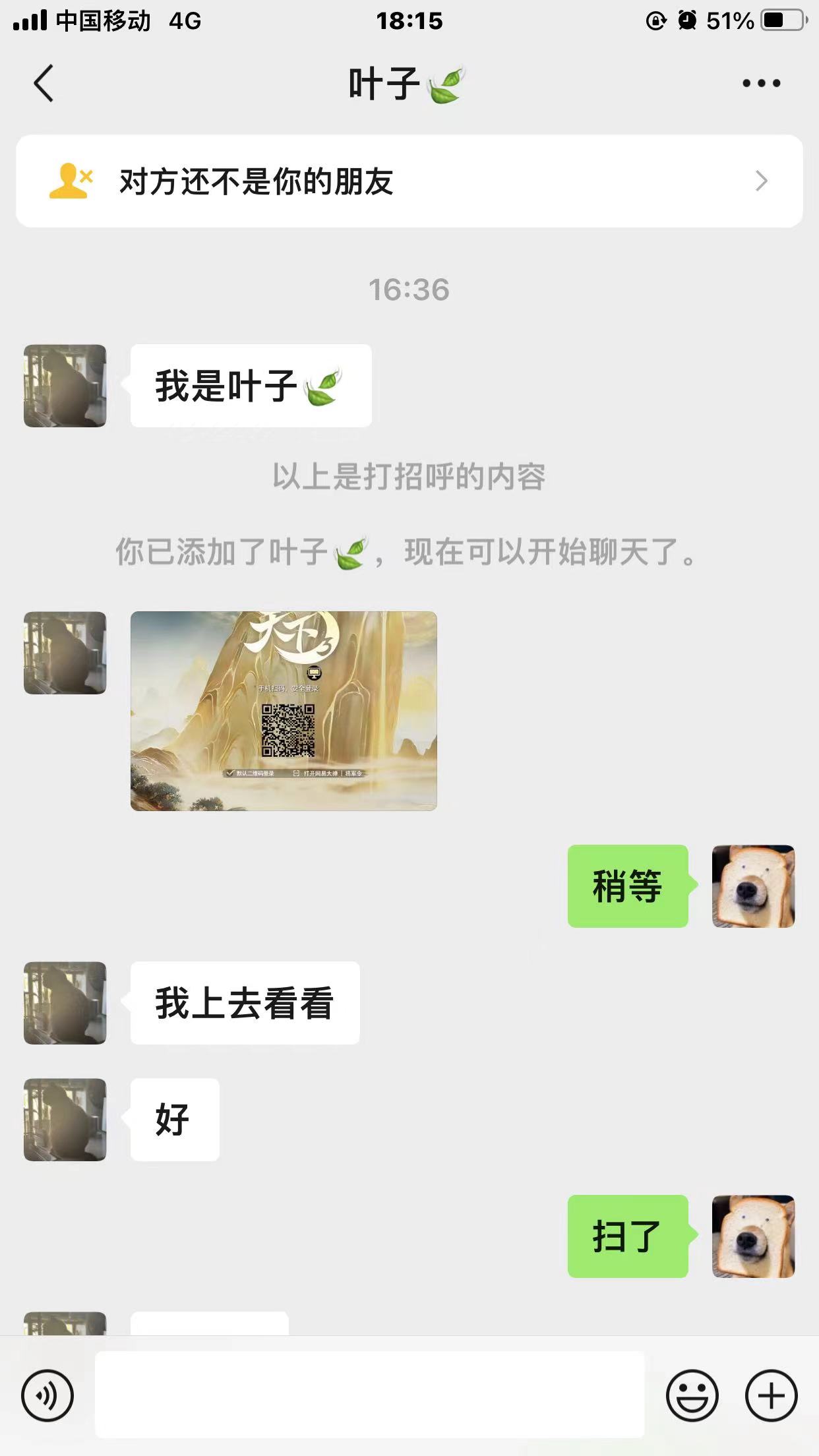View 叶子's profile from the 我上去看看 avatar

[x=65, y=1002]
